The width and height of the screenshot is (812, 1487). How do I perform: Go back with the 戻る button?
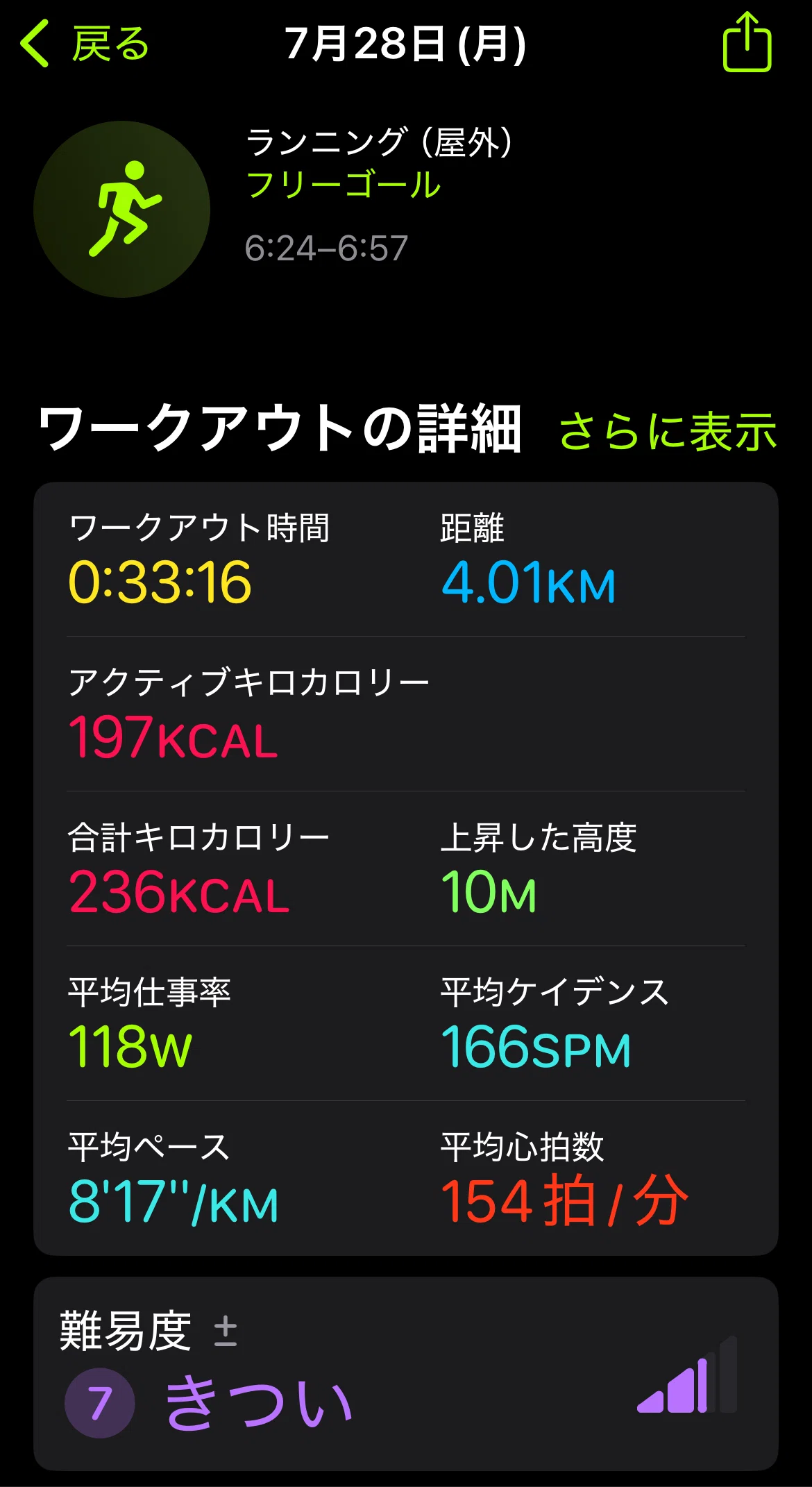[85, 44]
